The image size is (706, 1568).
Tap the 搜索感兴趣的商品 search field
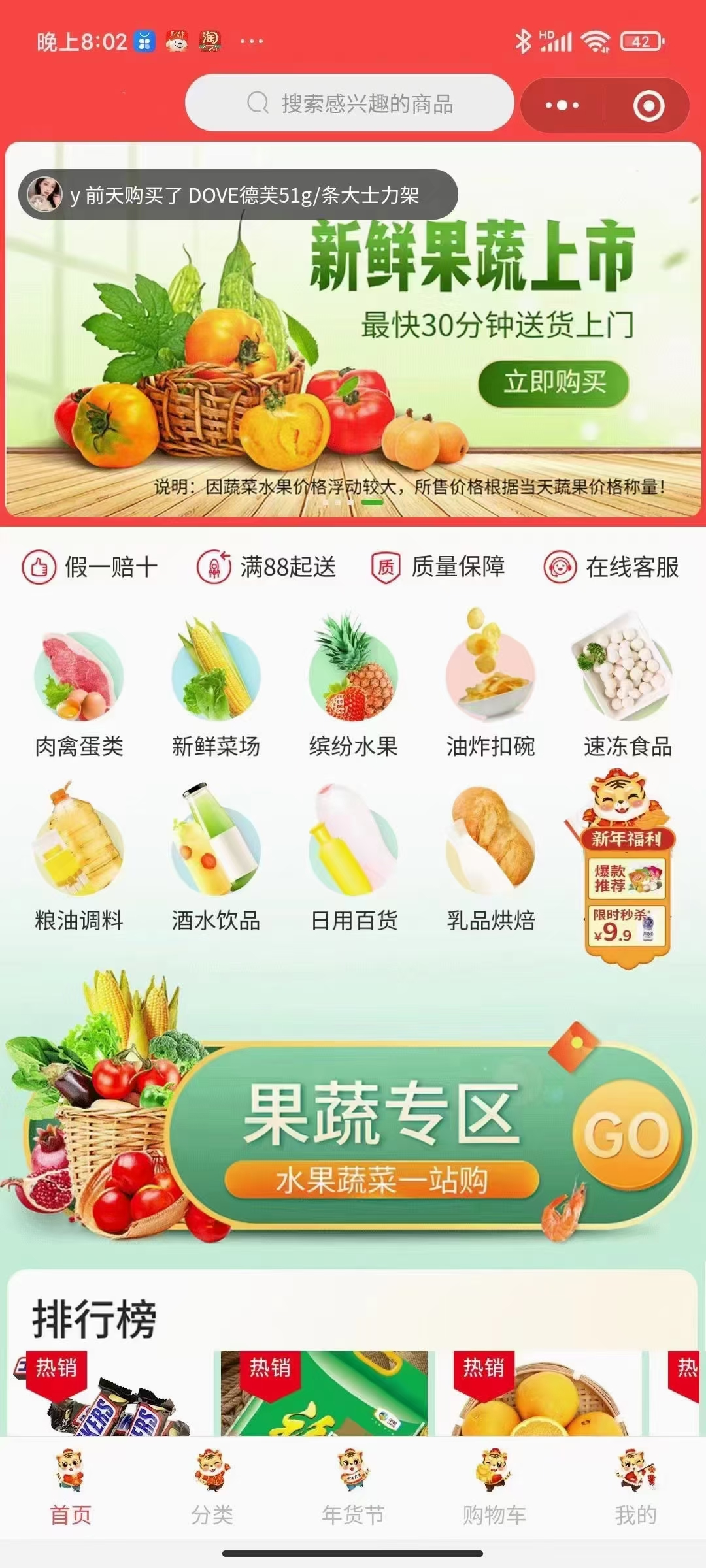click(350, 103)
